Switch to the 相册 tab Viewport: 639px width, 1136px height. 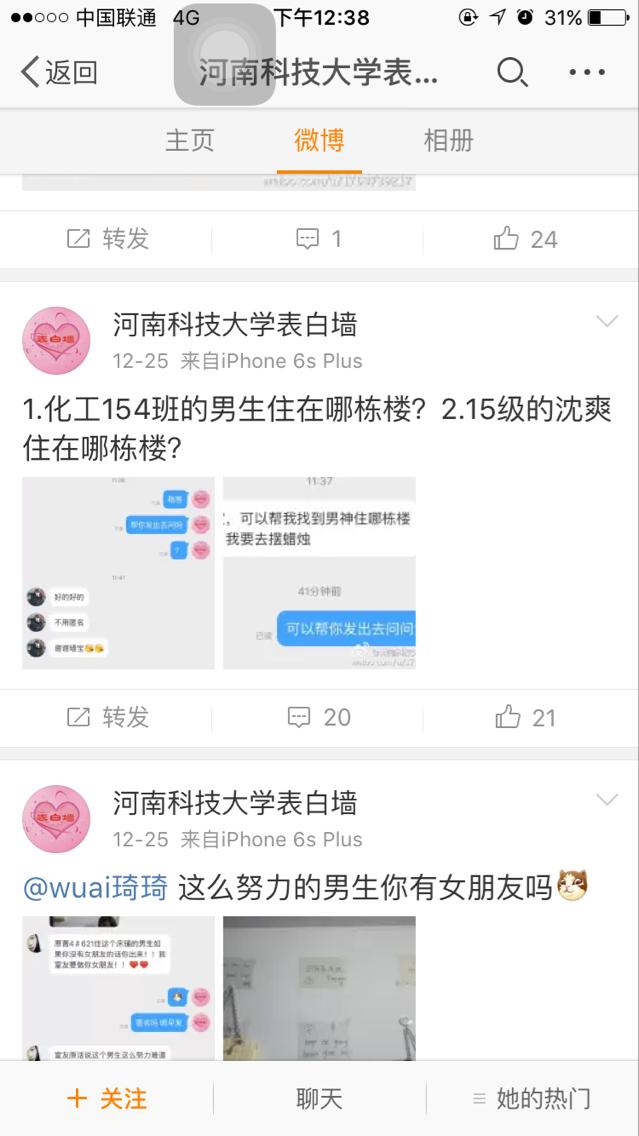448,140
